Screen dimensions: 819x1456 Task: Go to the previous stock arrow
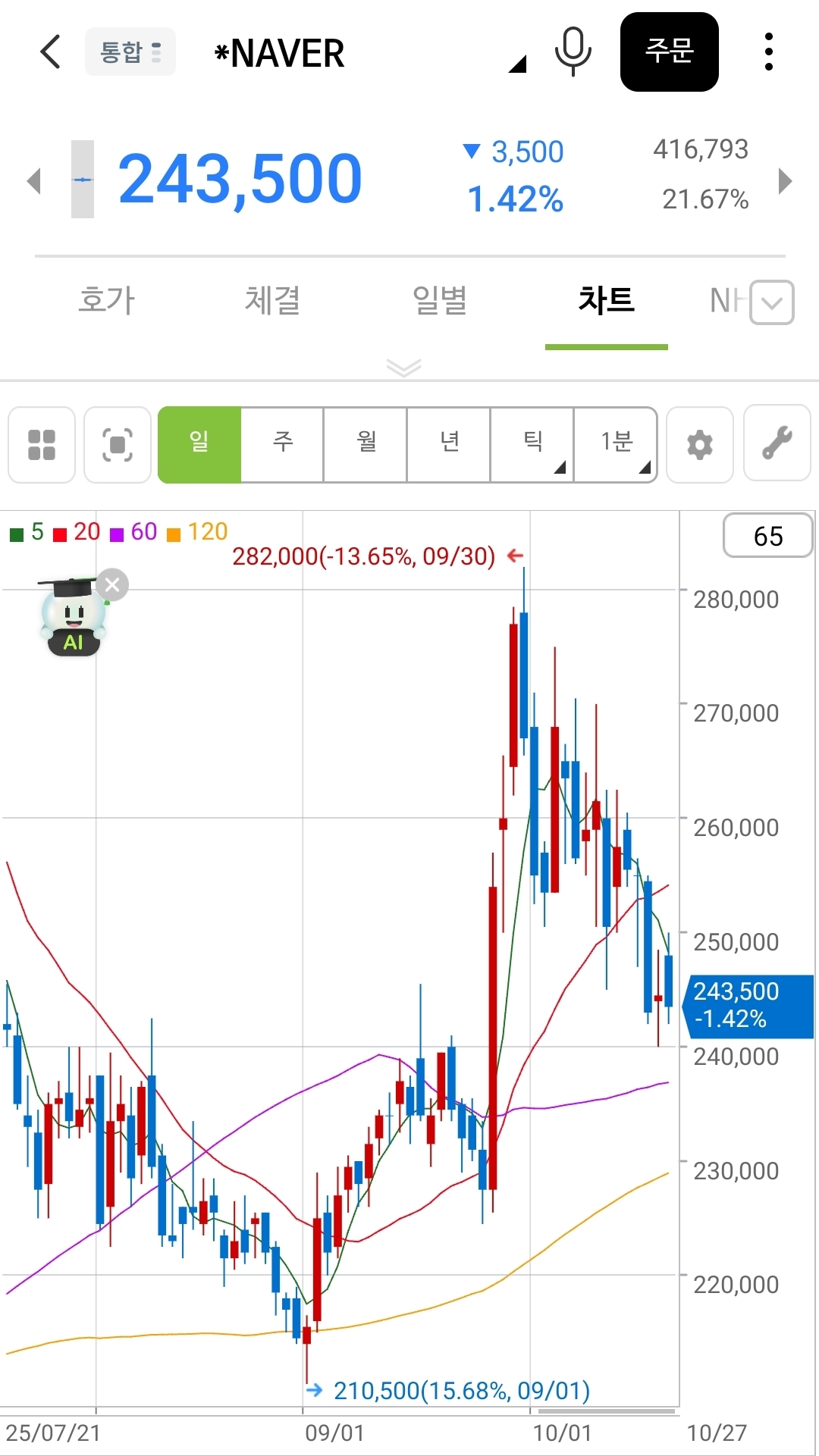point(33,181)
